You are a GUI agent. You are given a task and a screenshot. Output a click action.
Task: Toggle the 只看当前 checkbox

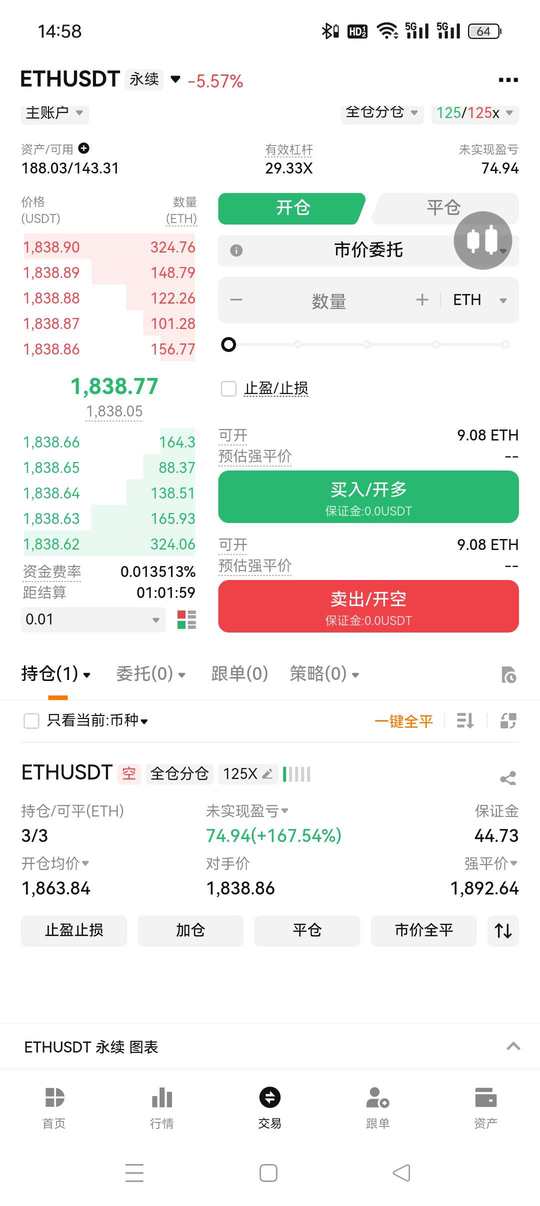tap(31, 721)
